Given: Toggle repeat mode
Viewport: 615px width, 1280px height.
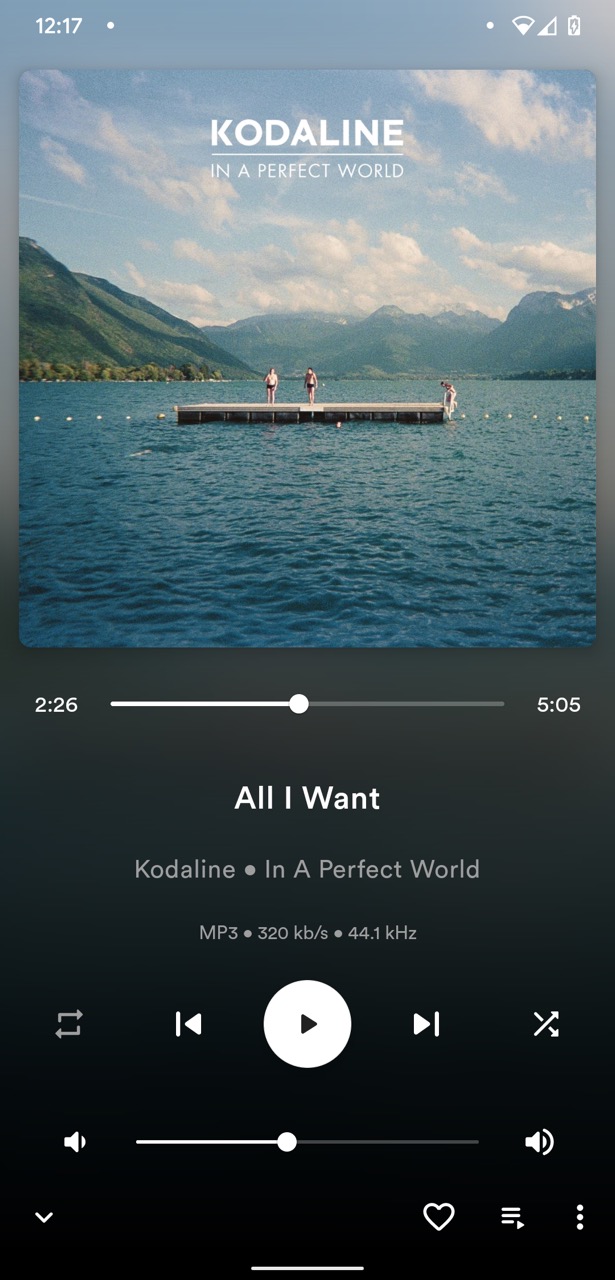Looking at the screenshot, I should pyautogui.click(x=69, y=1024).
